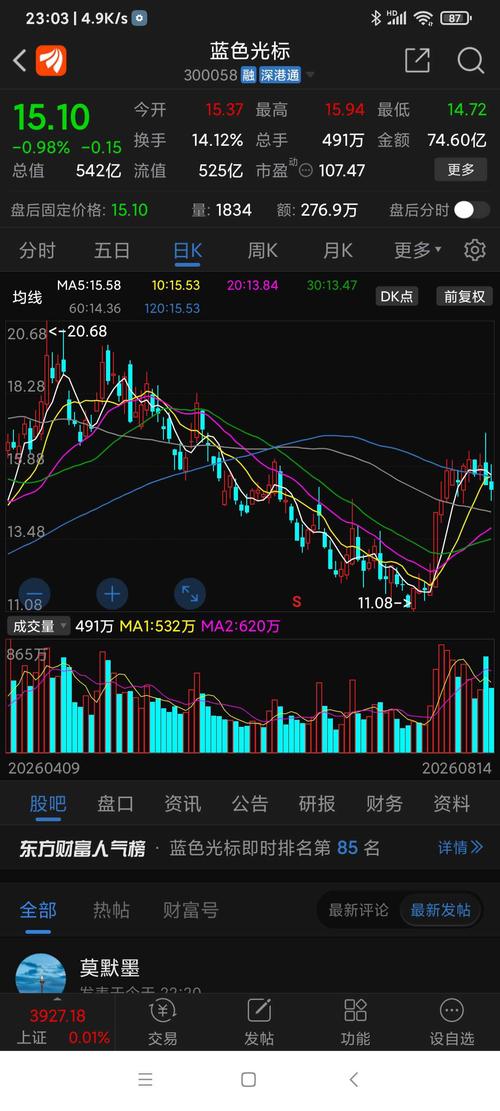This screenshot has height=1111, width=500.
Task: Select the 最新评论 sort option
Action: point(358,910)
